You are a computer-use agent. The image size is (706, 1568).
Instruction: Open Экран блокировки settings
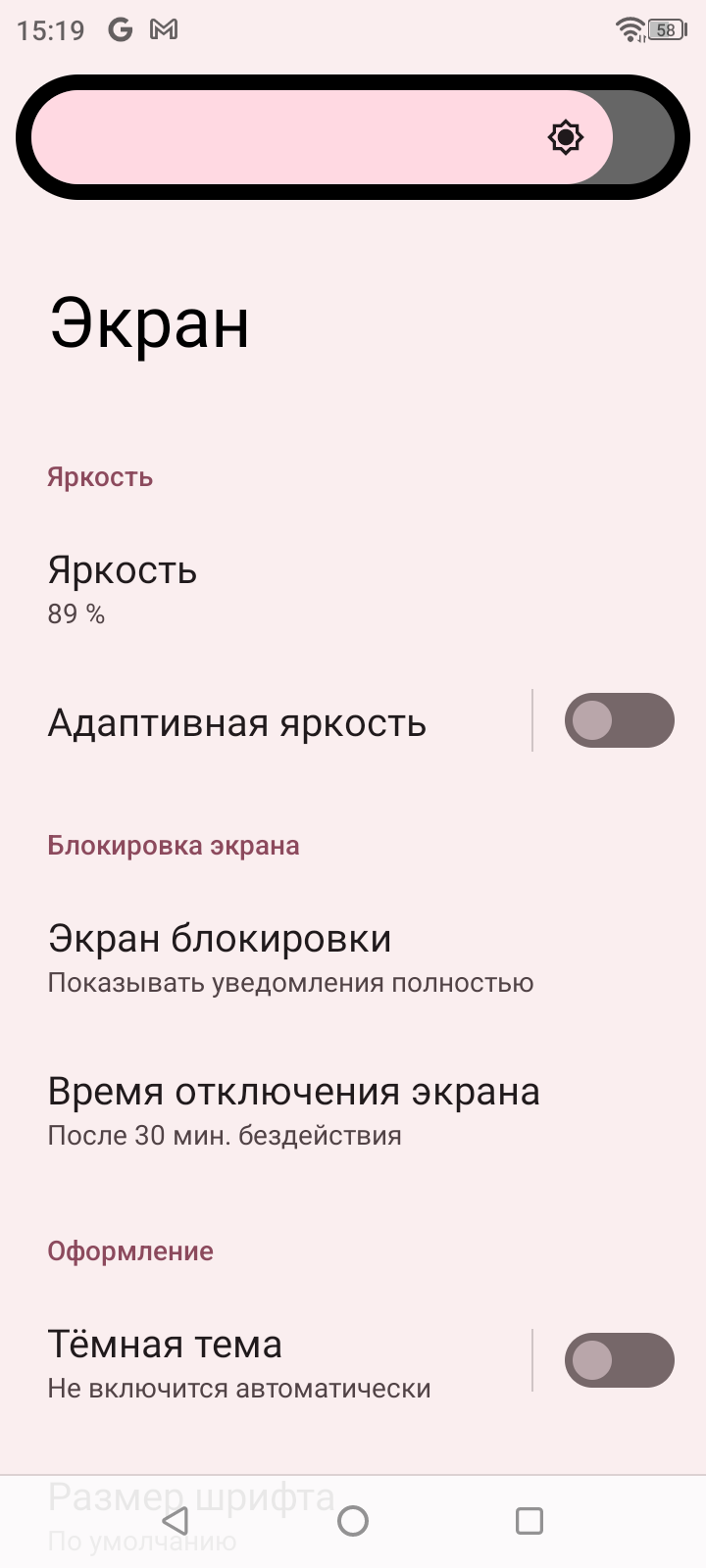pos(291,958)
